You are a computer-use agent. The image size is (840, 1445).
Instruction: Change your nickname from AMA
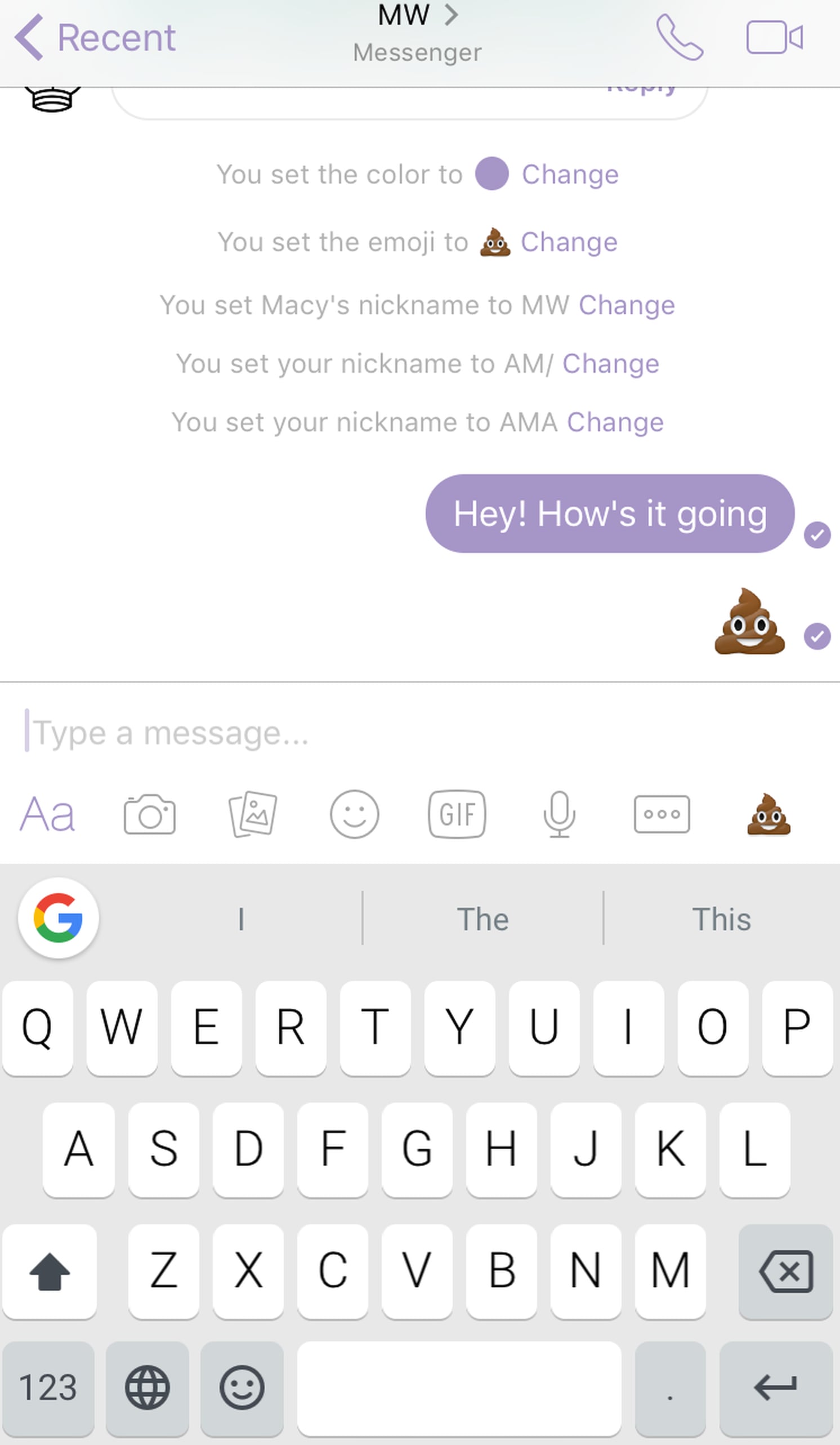pyautogui.click(x=614, y=422)
